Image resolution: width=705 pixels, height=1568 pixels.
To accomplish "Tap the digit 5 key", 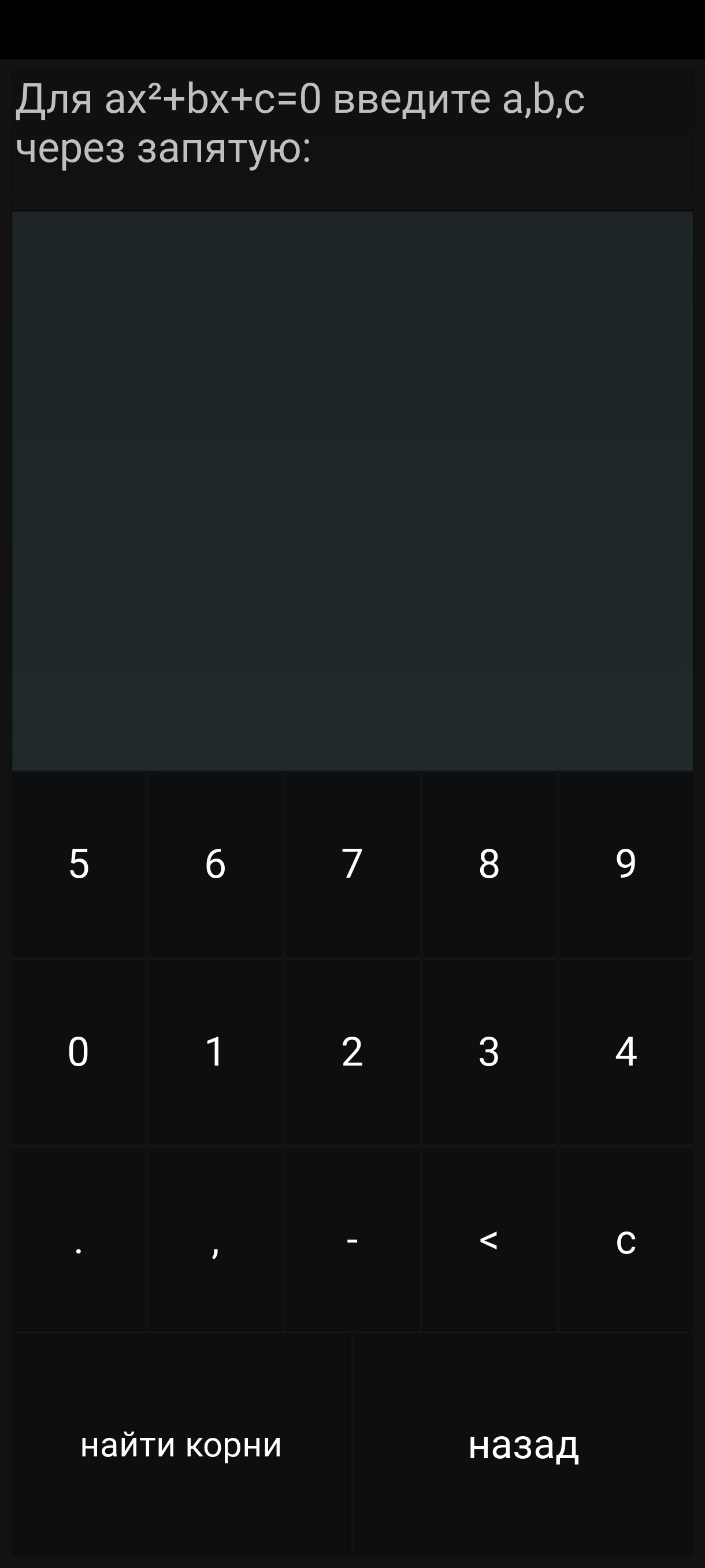I will [79, 864].
